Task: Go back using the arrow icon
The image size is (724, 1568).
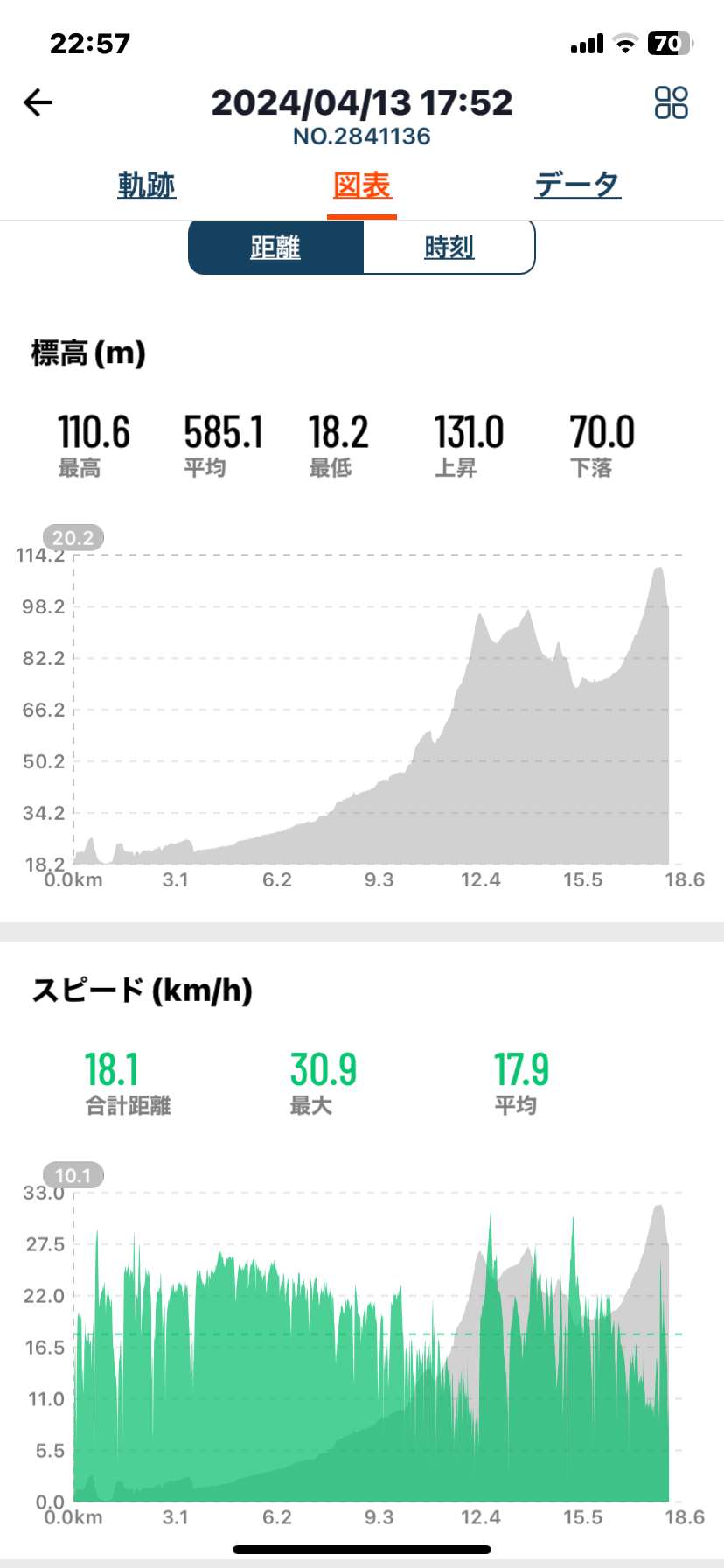Action: click(x=38, y=103)
